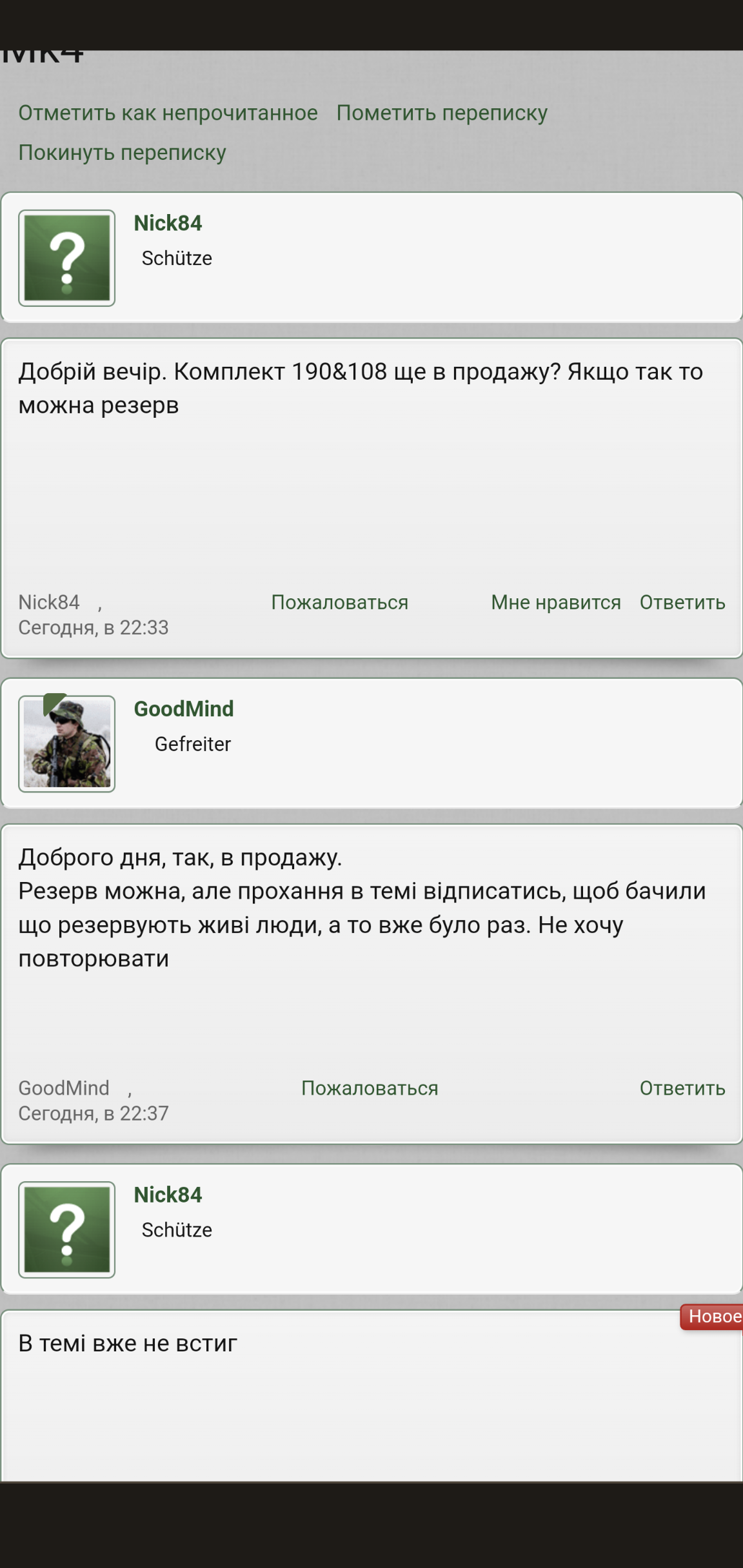Image resolution: width=743 pixels, height=1568 pixels.
Task: Tap GoodMind author name under 22:37 message
Action: coord(64,1088)
